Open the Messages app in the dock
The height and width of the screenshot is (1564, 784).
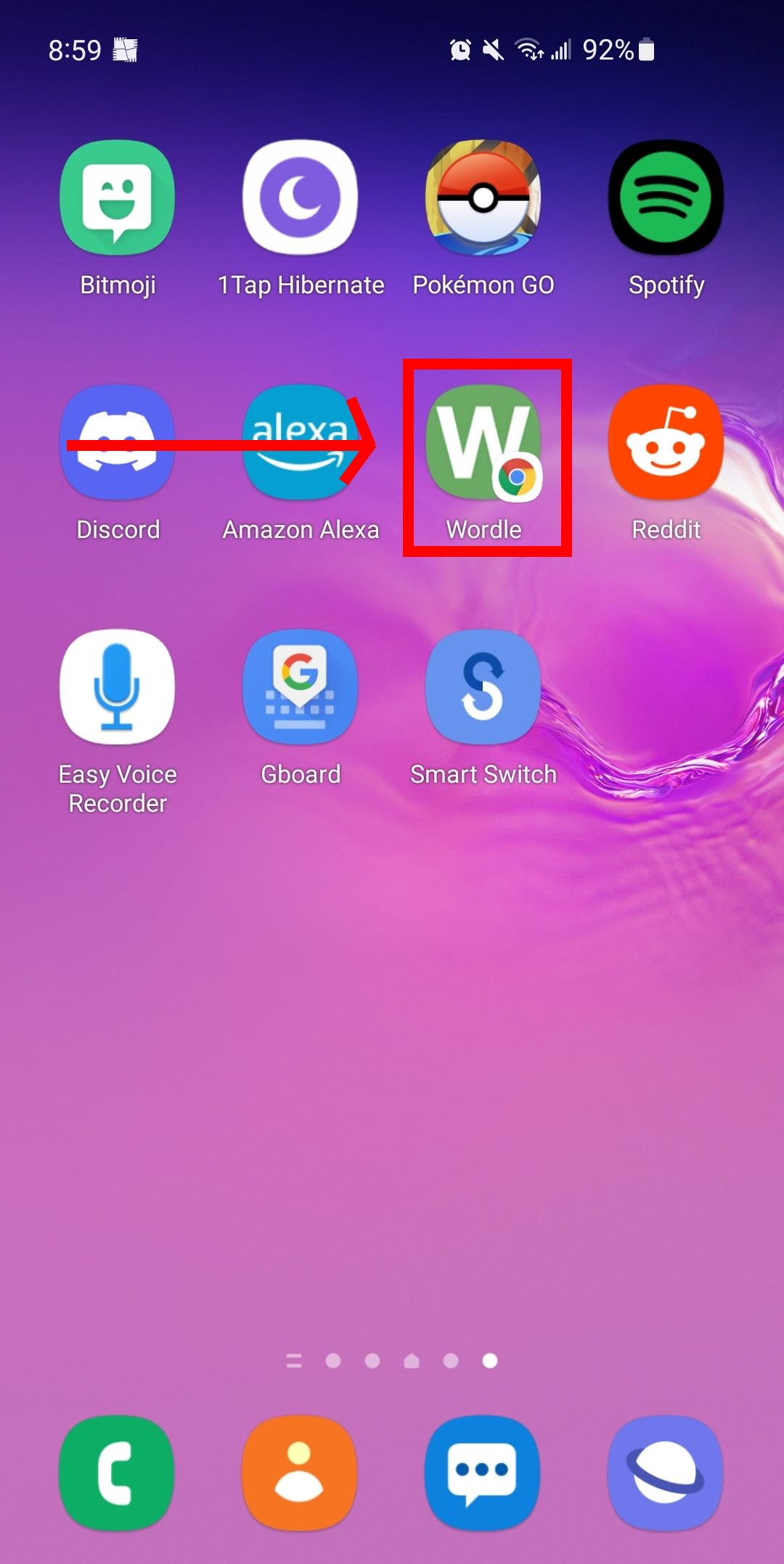[483, 1473]
